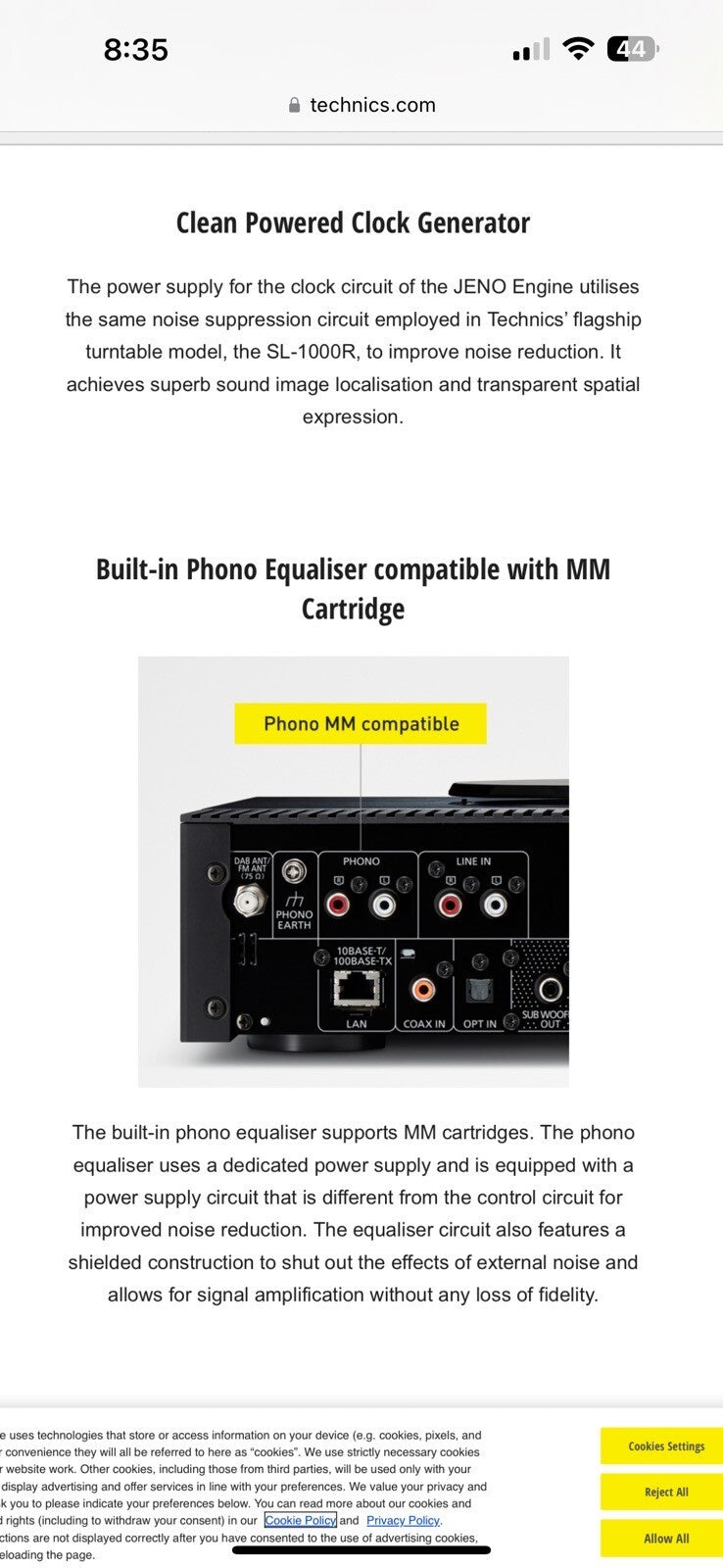Open the Privacy Policy link
Viewport: 723px width, 1568px height.
(403, 1520)
